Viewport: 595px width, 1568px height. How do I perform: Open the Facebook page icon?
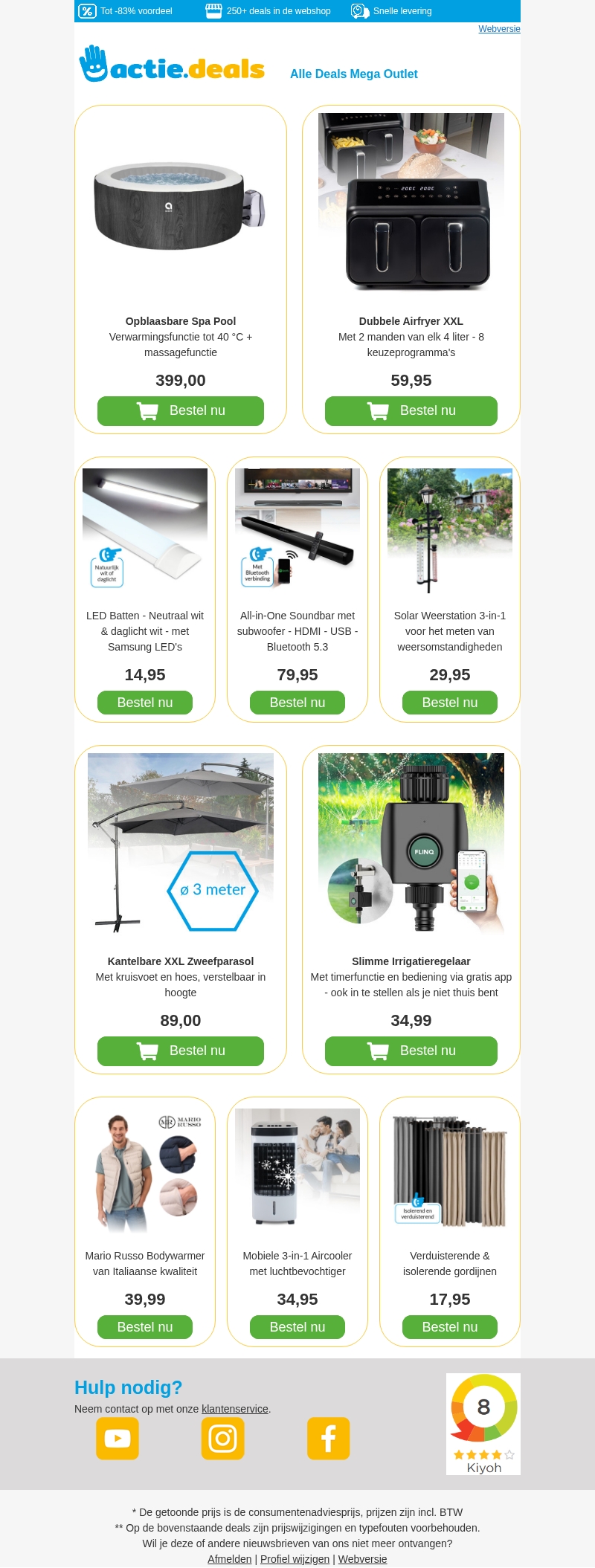(328, 1439)
